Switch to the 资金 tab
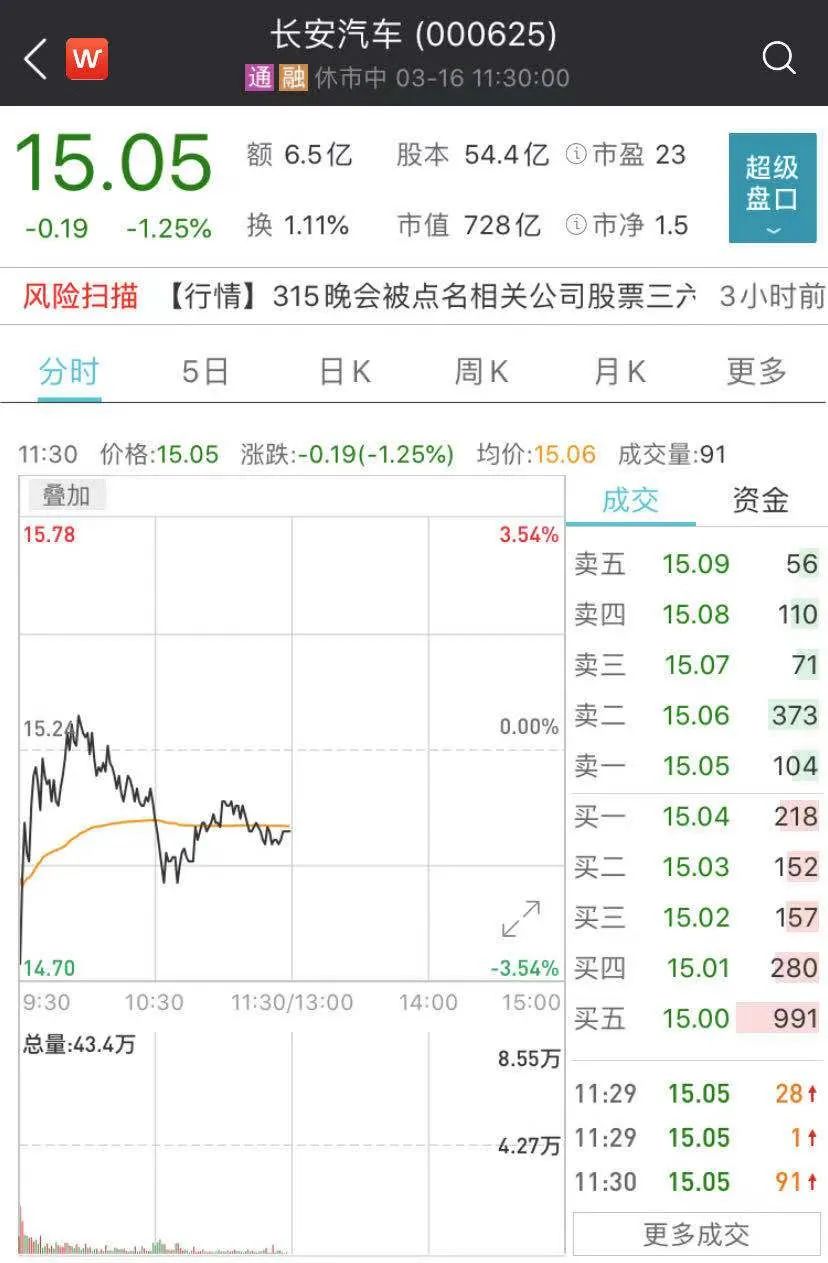 tap(760, 500)
